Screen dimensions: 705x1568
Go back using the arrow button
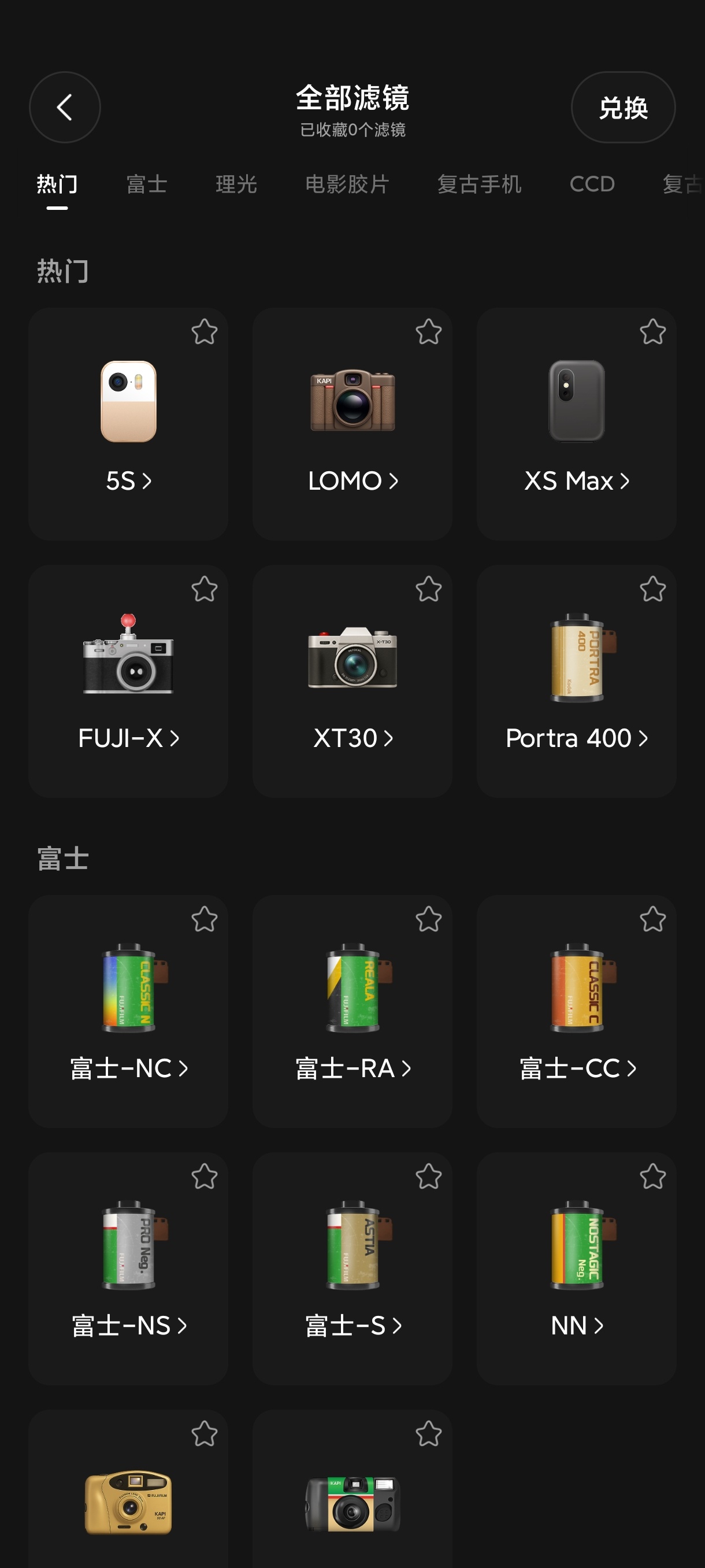[x=65, y=107]
